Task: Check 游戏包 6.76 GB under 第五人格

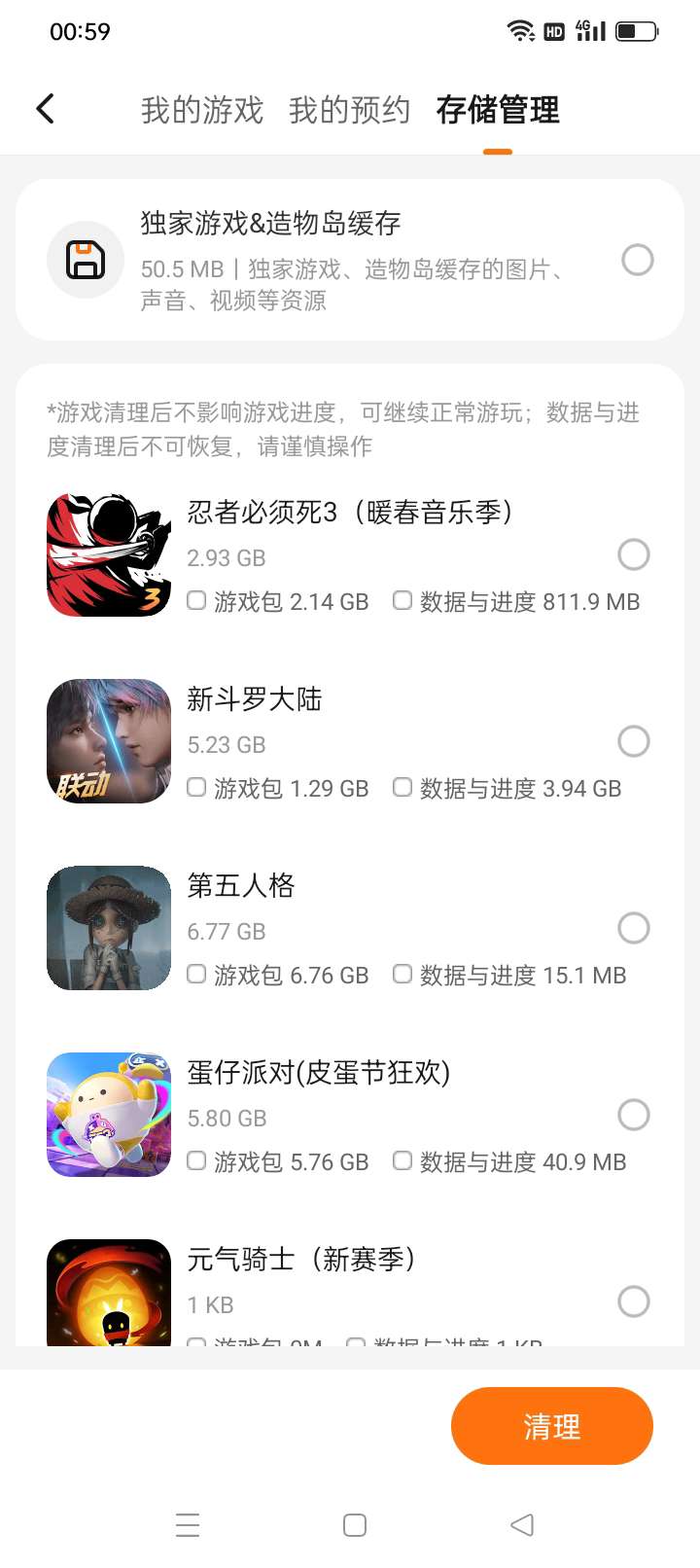Action: [x=196, y=974]
